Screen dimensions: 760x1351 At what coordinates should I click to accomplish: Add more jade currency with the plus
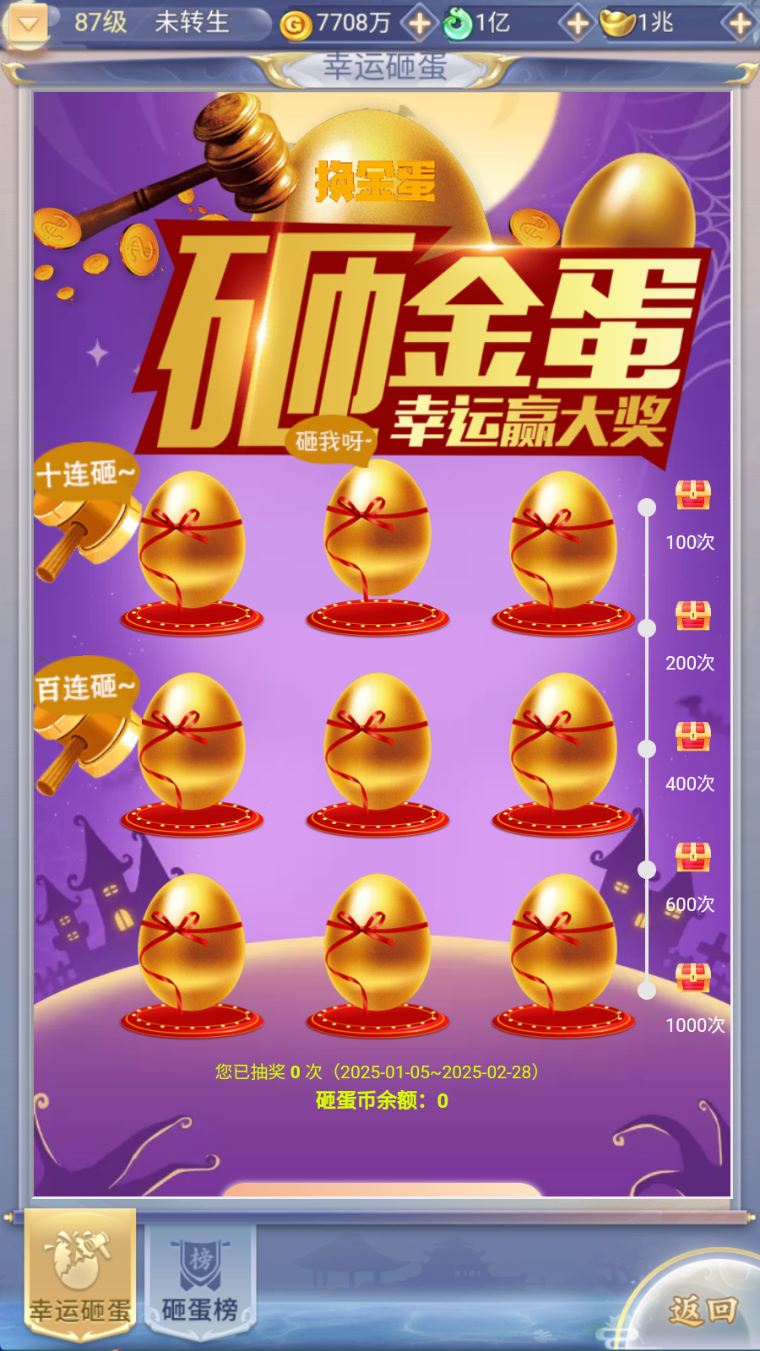577,24
